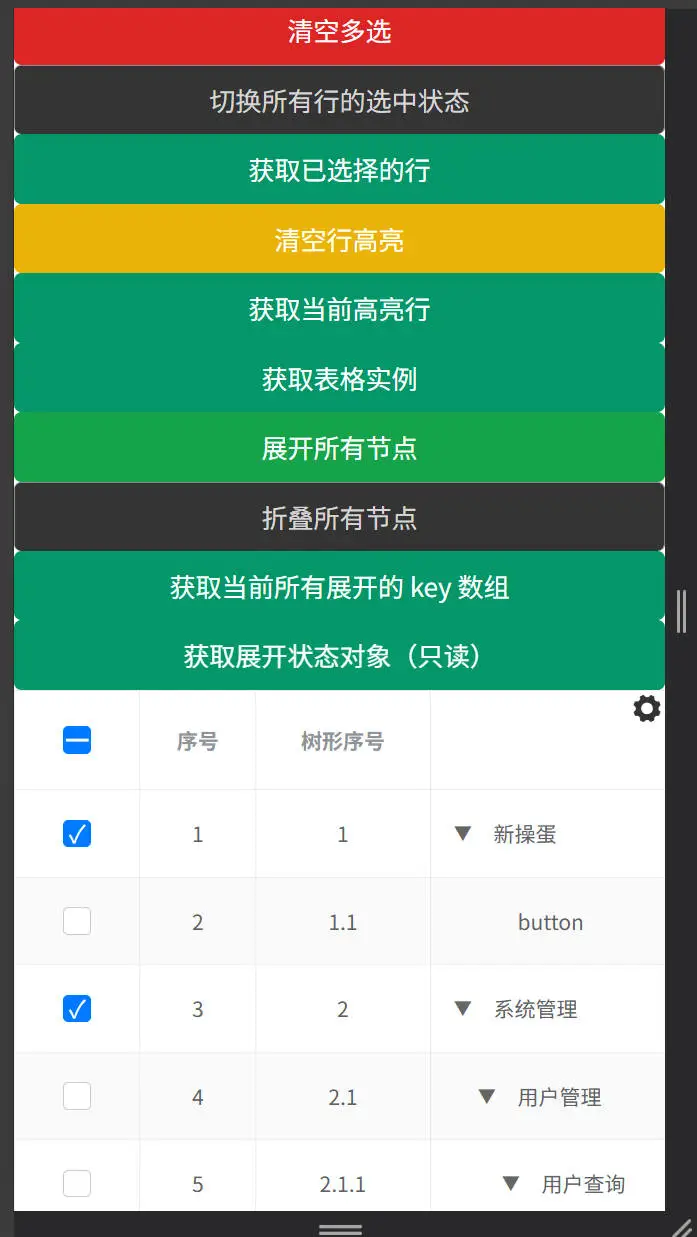Tap 获取当前高亮行 button
The height and width of the screenshot is (1237, 697).
[x=339, y=309]
